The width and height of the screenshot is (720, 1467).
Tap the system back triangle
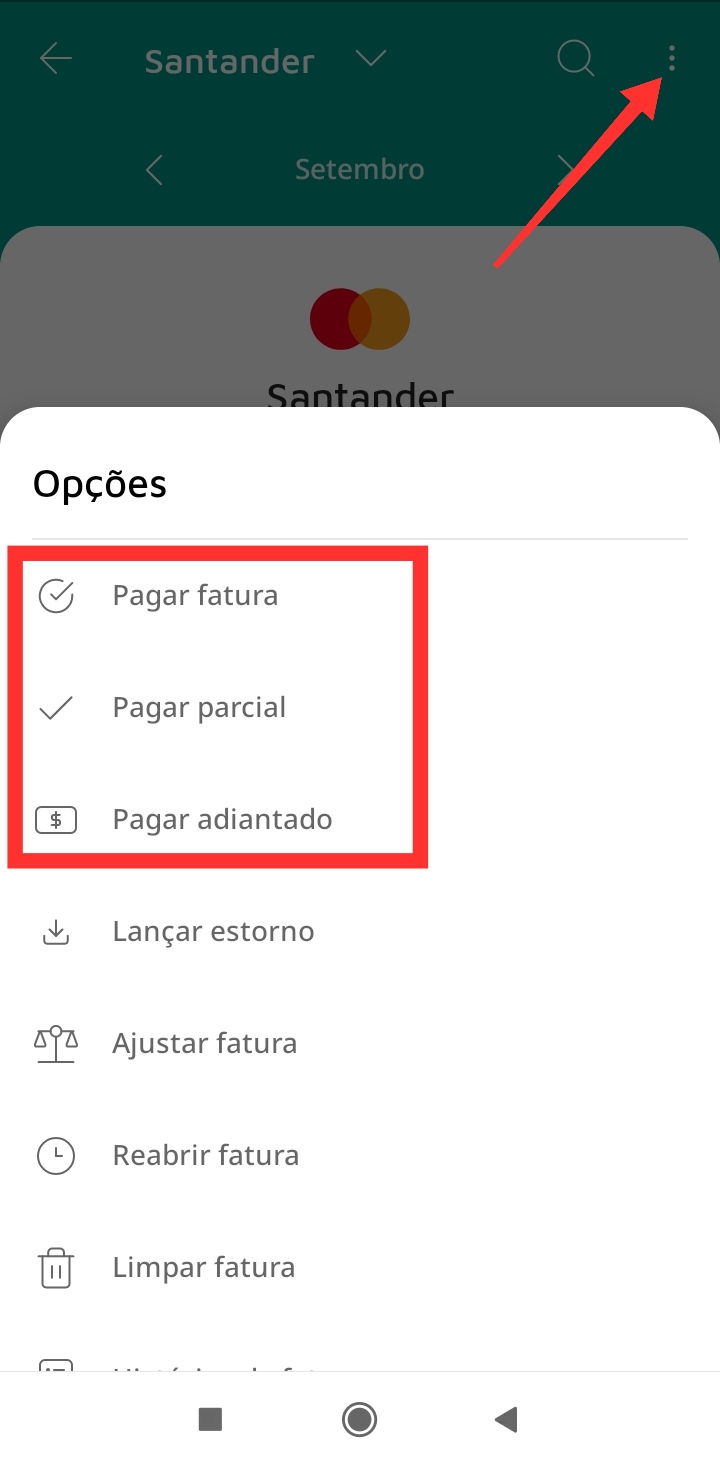507,1419
